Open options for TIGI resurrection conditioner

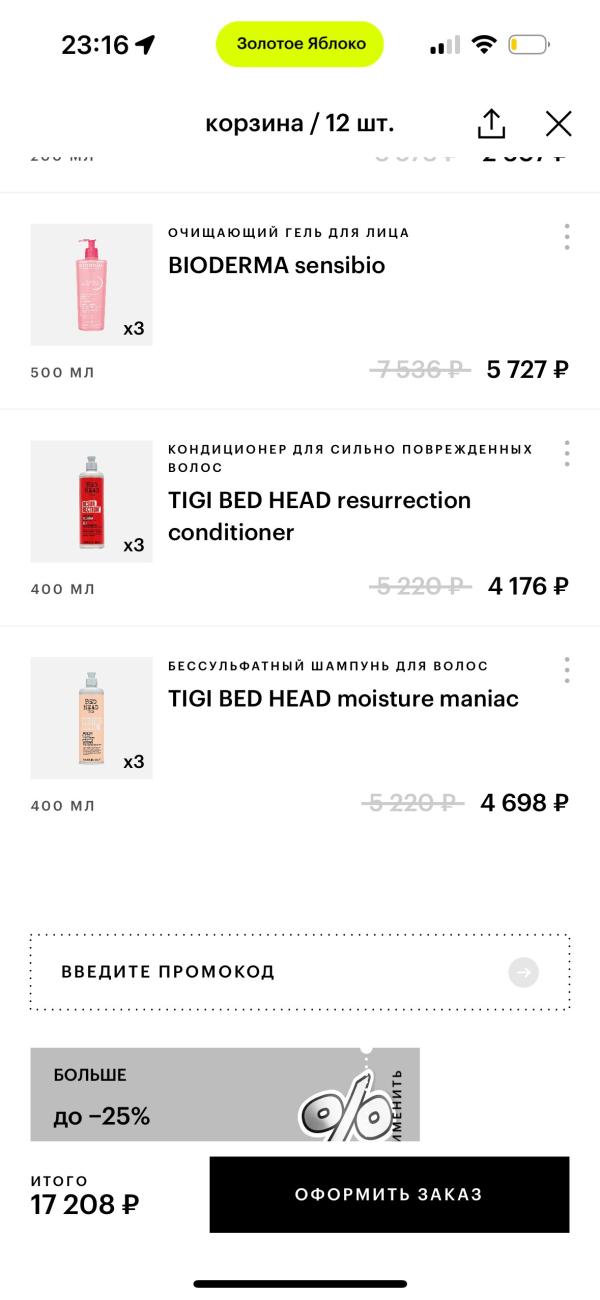[566, 454]
